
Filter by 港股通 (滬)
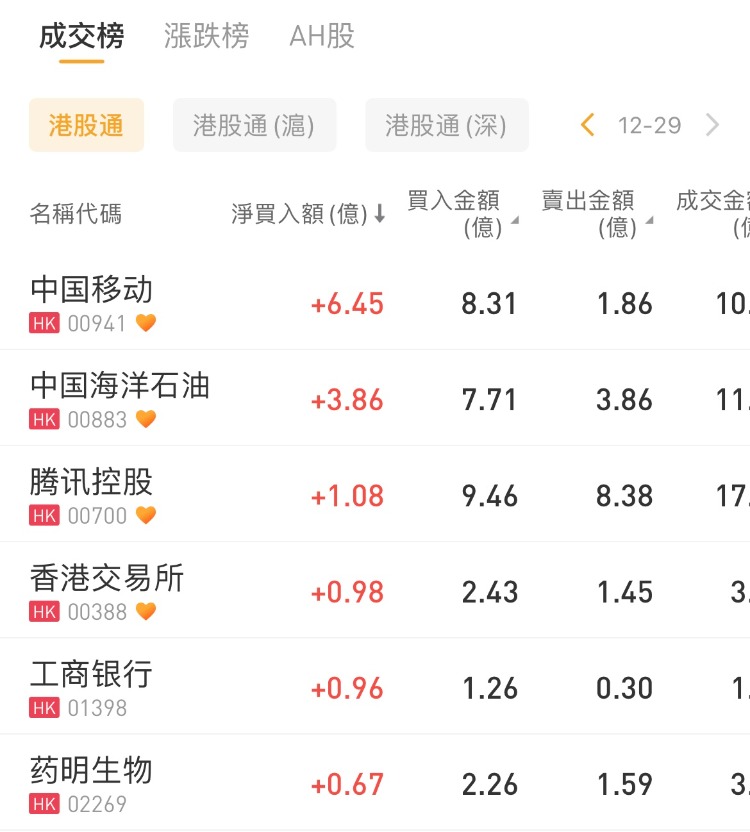click(x=254, y=126)
